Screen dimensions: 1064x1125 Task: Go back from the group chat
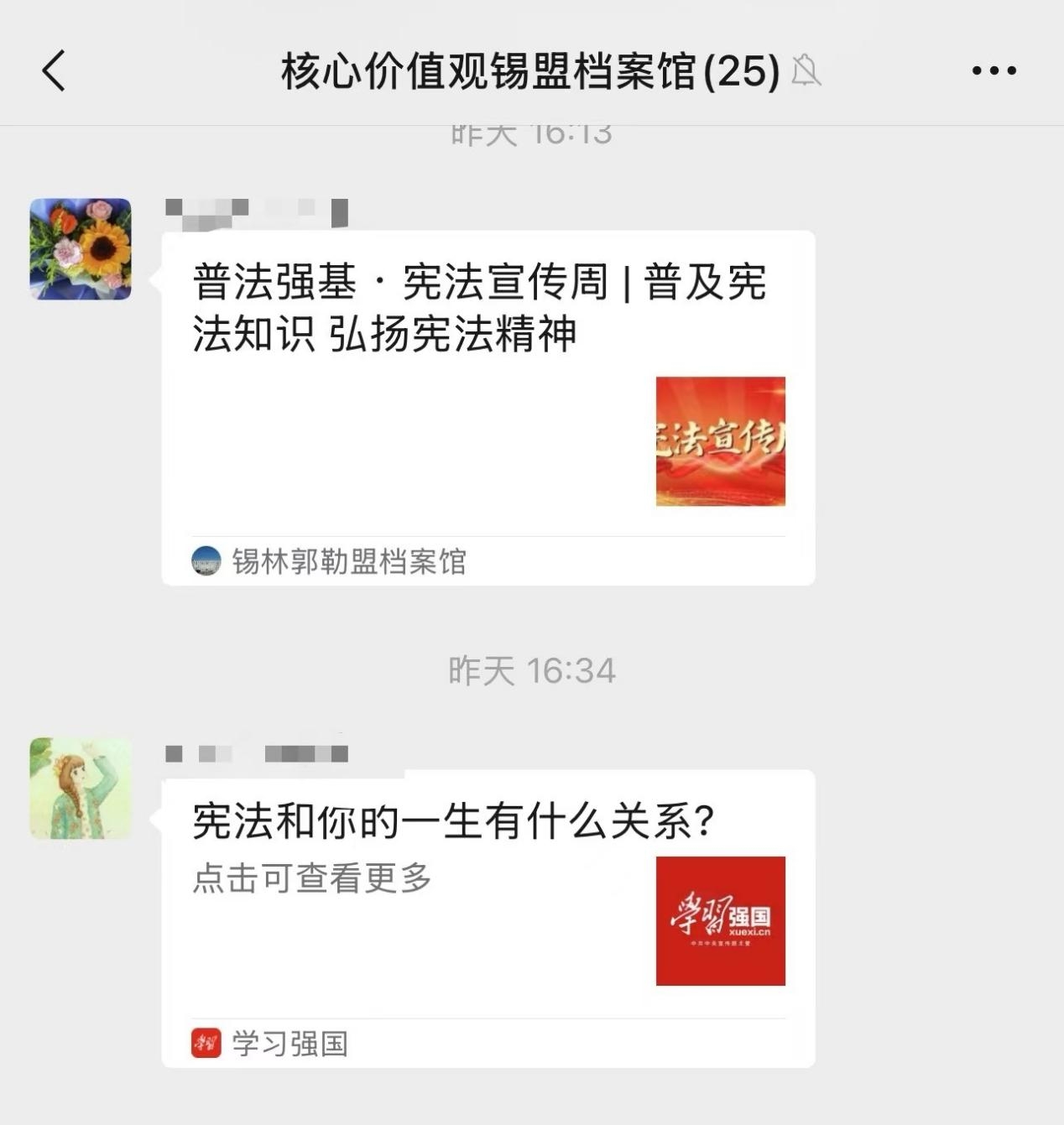pyautogui.click(x=54, y=70)
